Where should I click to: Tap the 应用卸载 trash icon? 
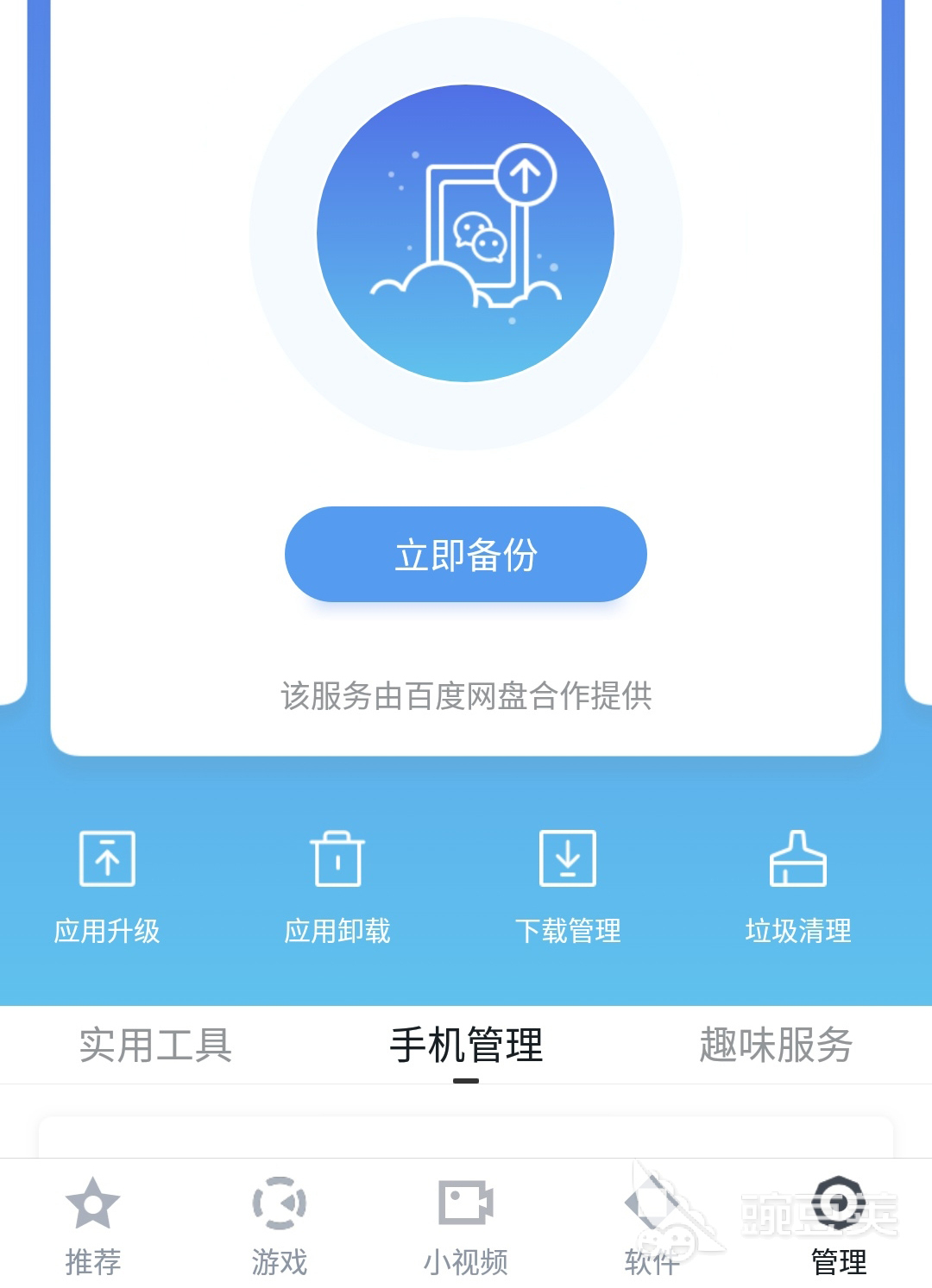click(x=338, y=859)
